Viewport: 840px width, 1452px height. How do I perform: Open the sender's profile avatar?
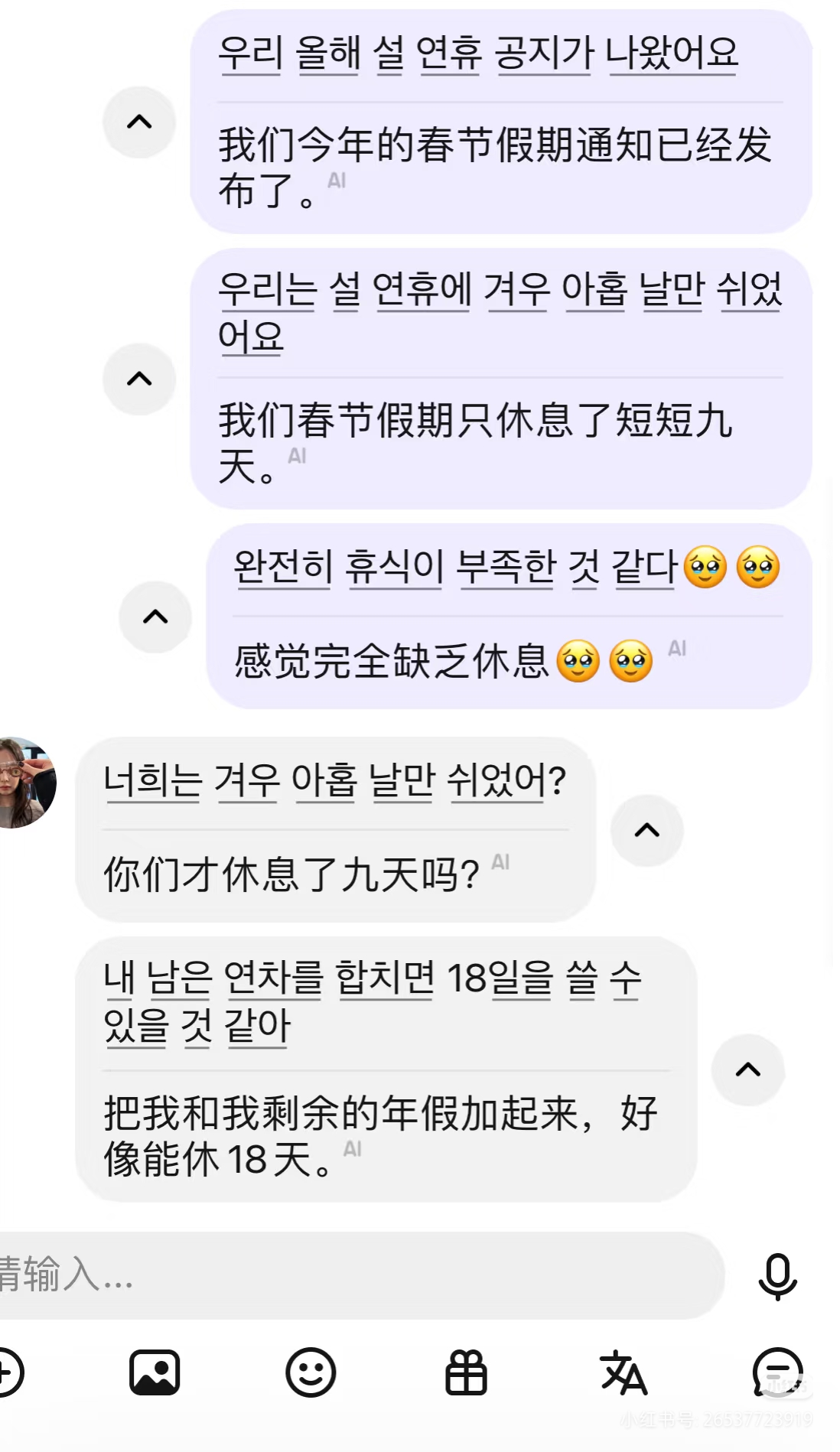[x=27, y=783]
